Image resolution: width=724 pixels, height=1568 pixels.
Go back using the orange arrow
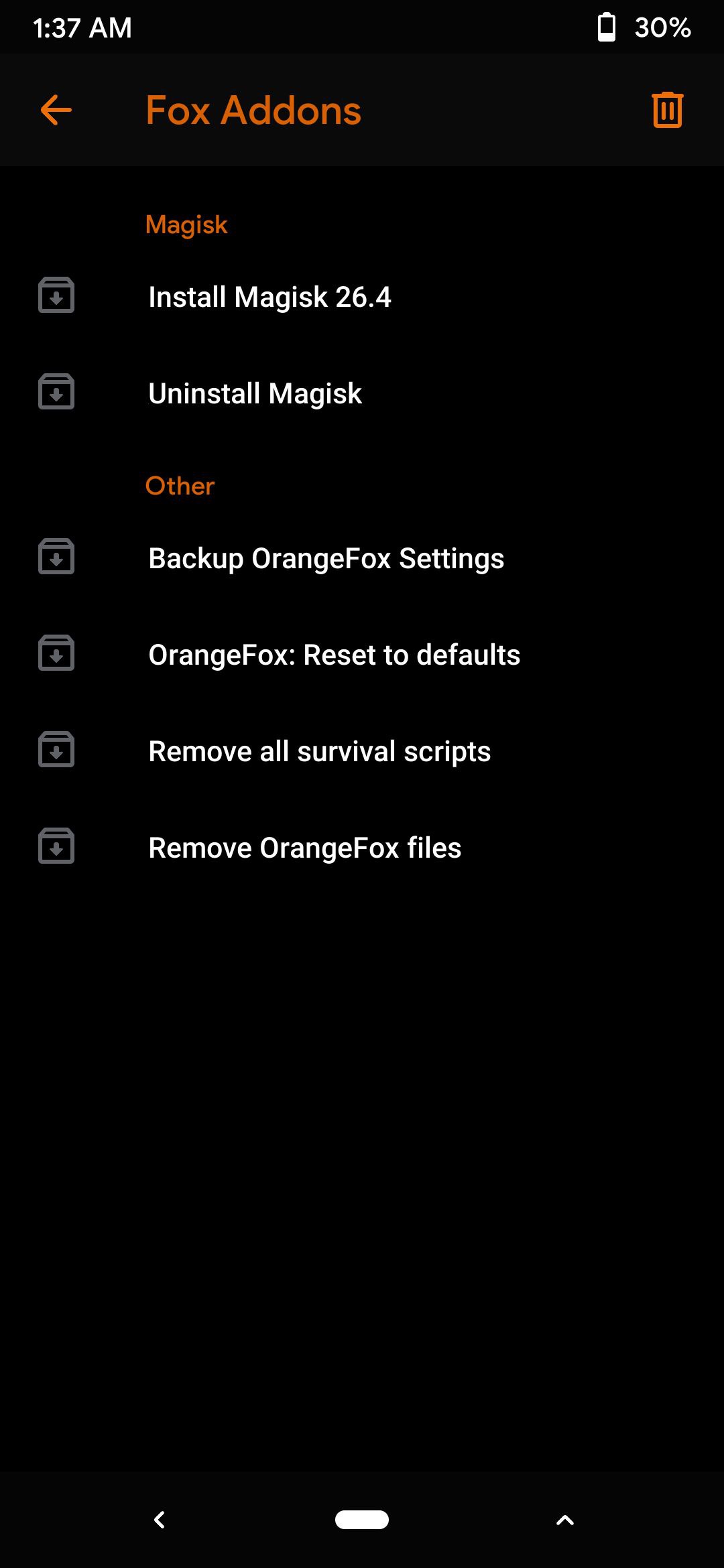tap(56, 111)
